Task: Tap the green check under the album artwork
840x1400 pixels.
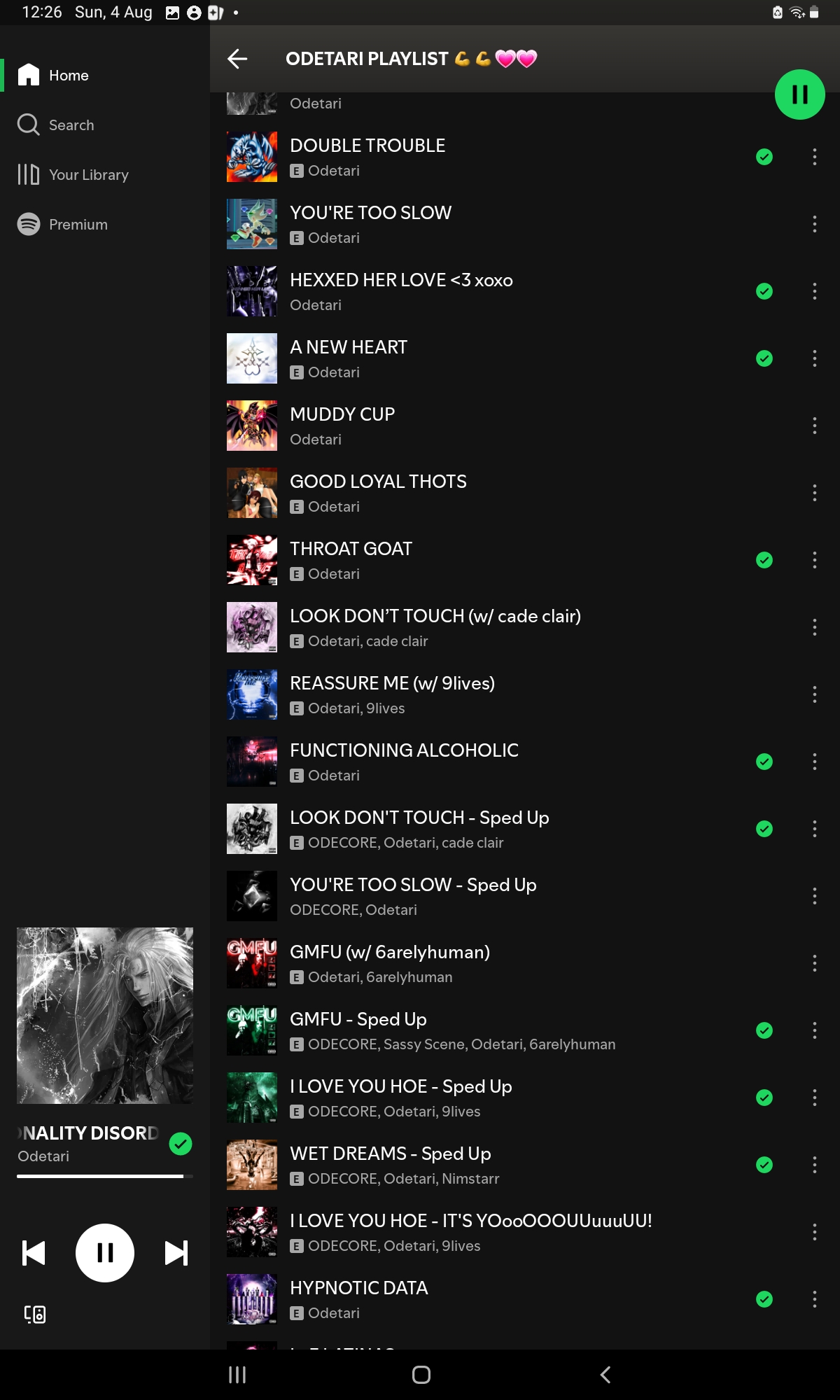Action: pyautogui.click(x=181, y=1144)
